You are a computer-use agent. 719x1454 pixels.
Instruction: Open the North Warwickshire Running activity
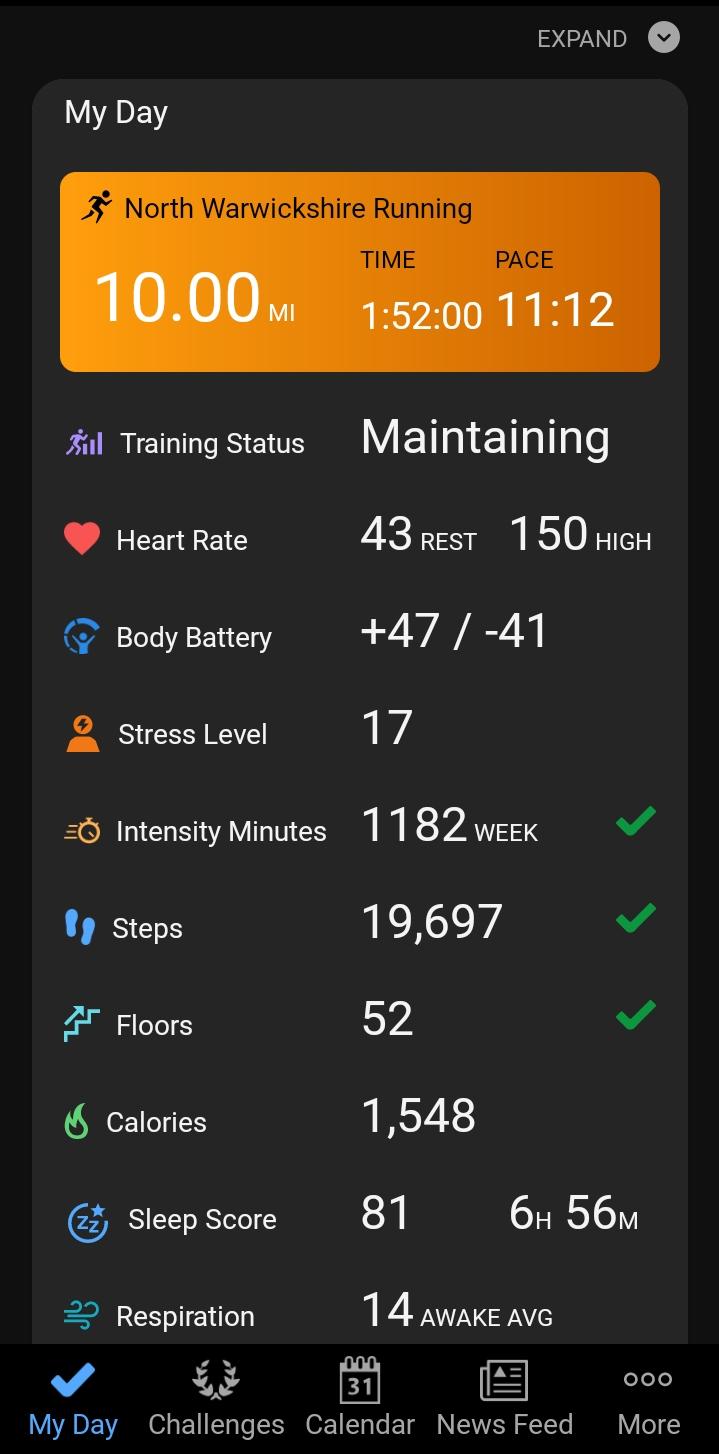pos(360,272)
